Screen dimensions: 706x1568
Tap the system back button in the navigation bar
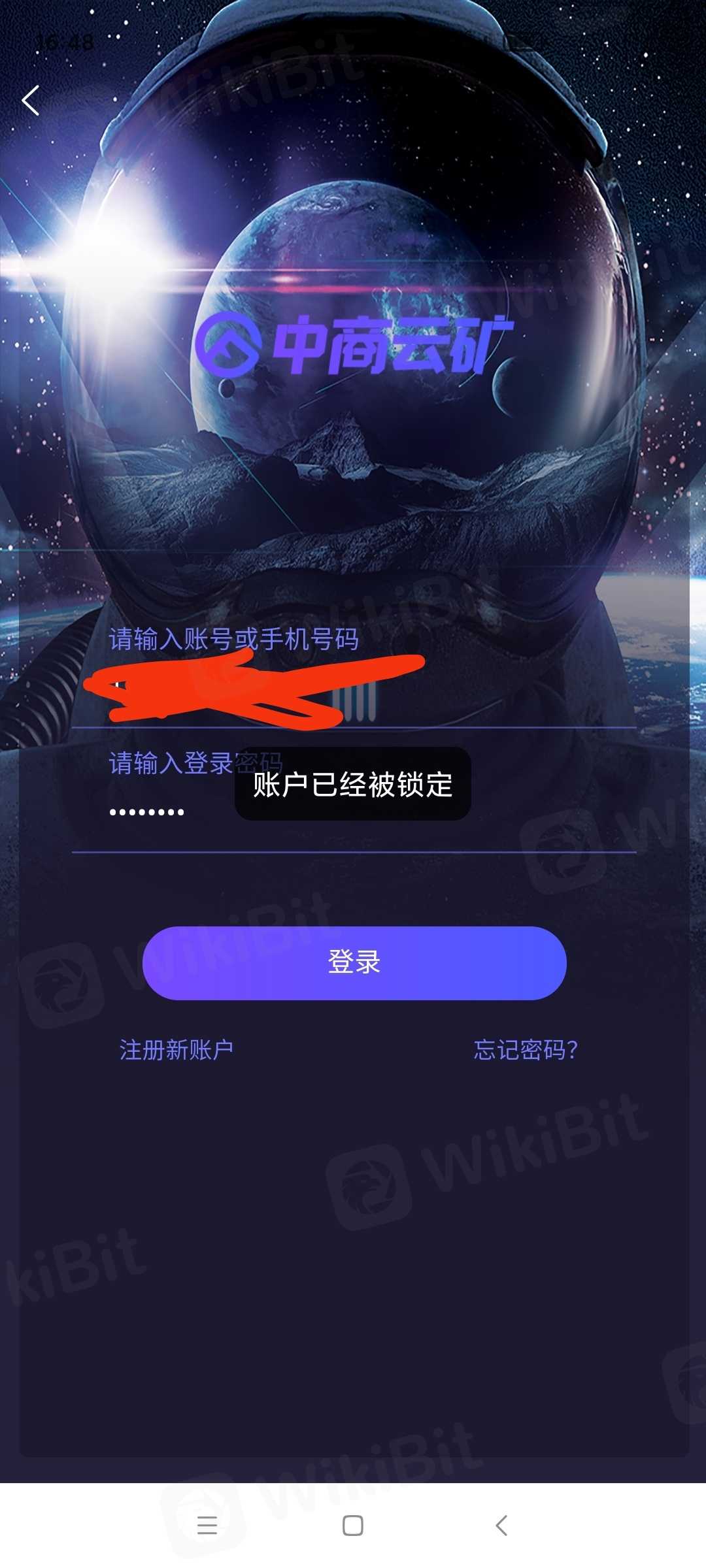(x=501, y=1526)
